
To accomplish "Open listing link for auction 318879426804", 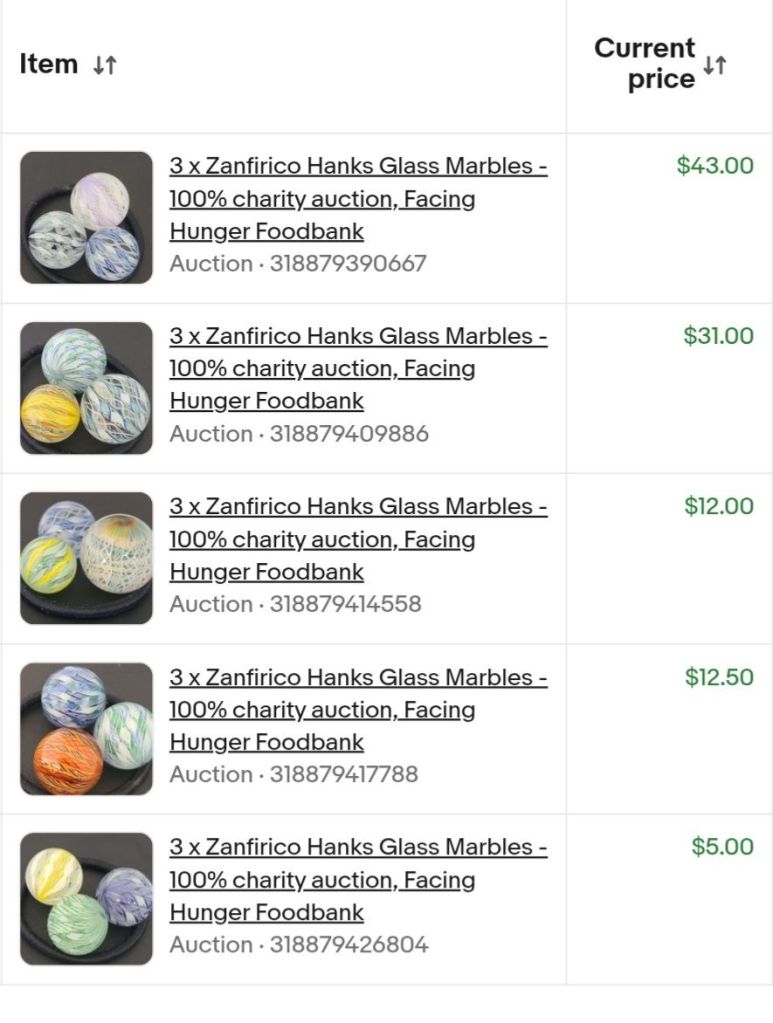I will [x=358, y=879].
